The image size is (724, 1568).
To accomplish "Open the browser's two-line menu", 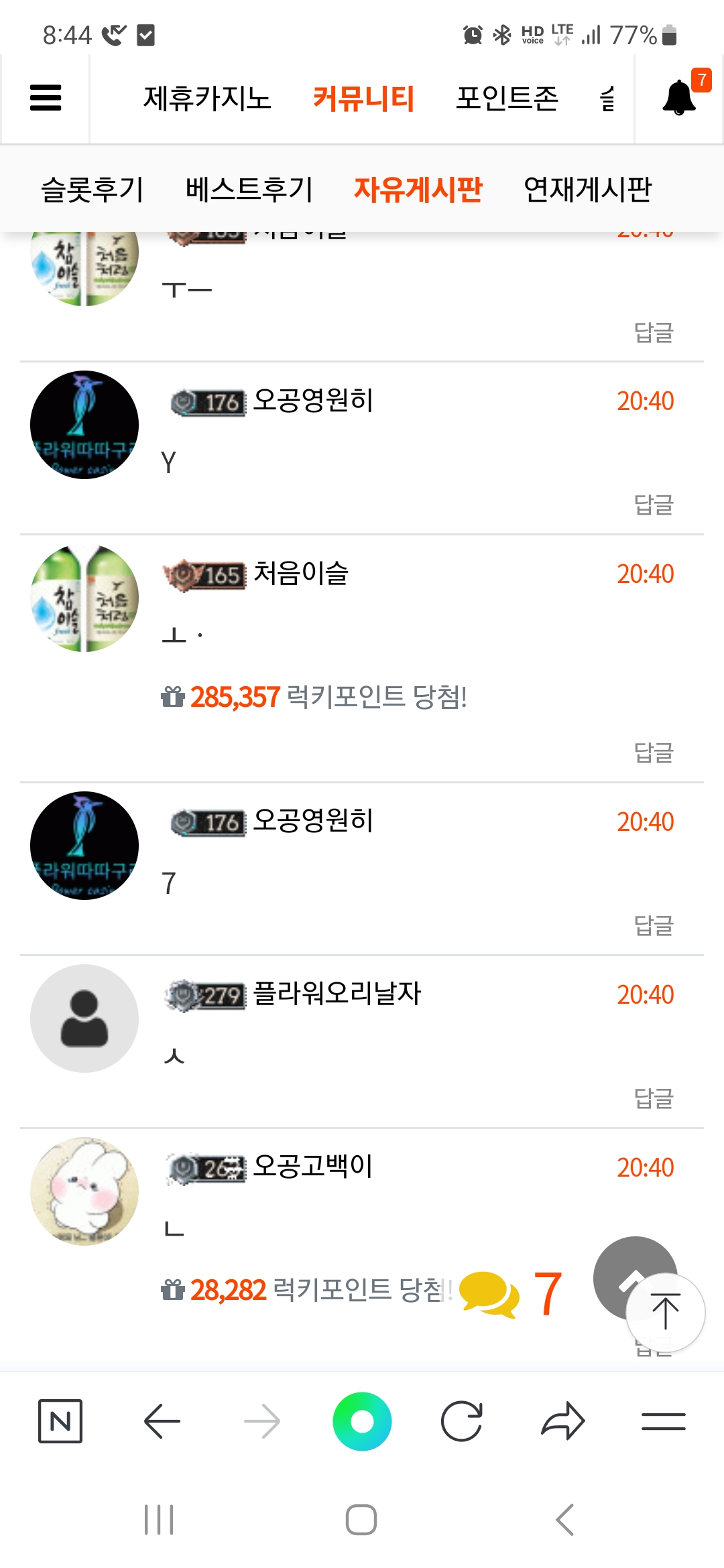I will click(x=663, y=1421).
